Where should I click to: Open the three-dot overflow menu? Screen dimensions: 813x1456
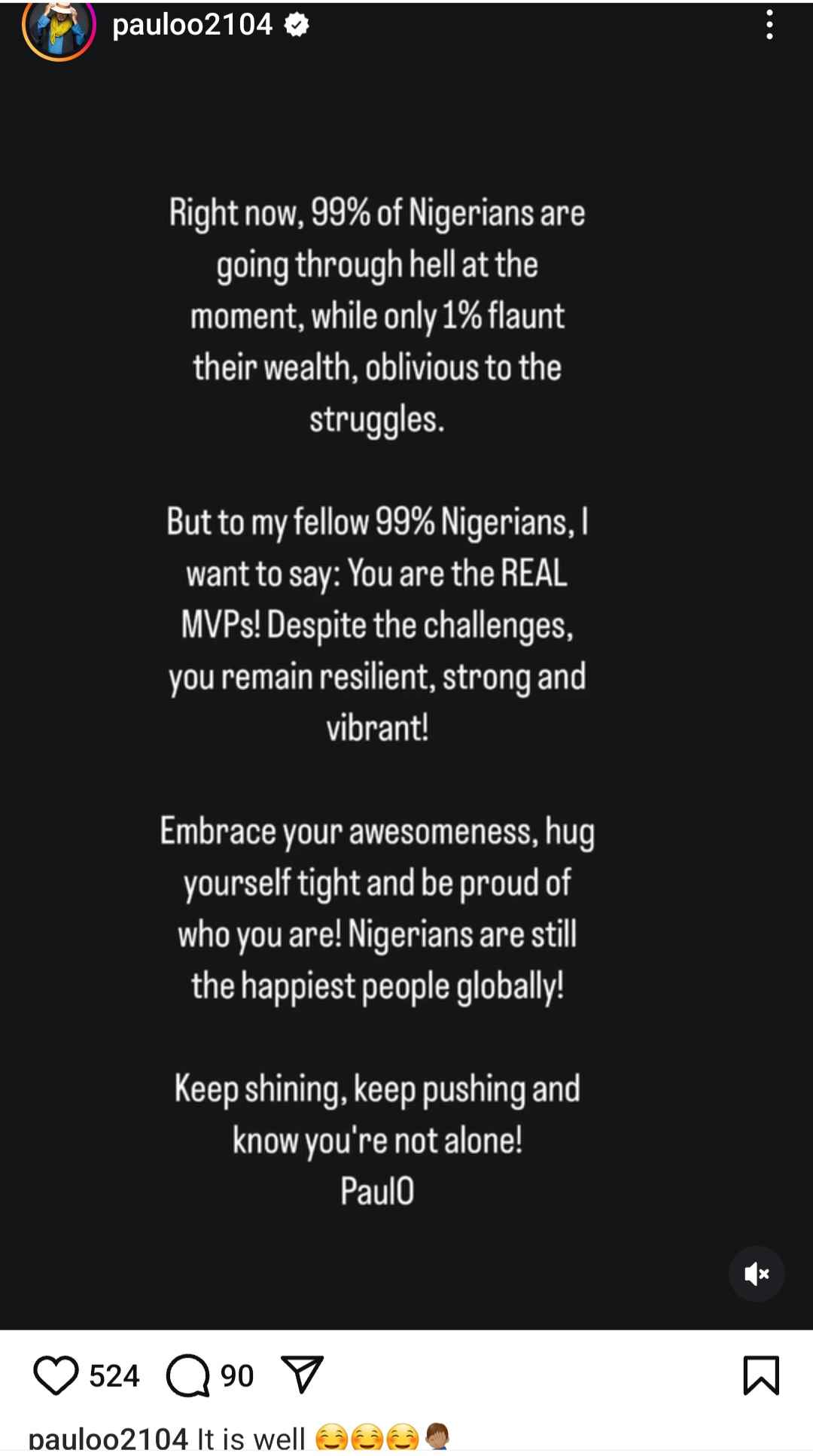(x=769, y=26)
